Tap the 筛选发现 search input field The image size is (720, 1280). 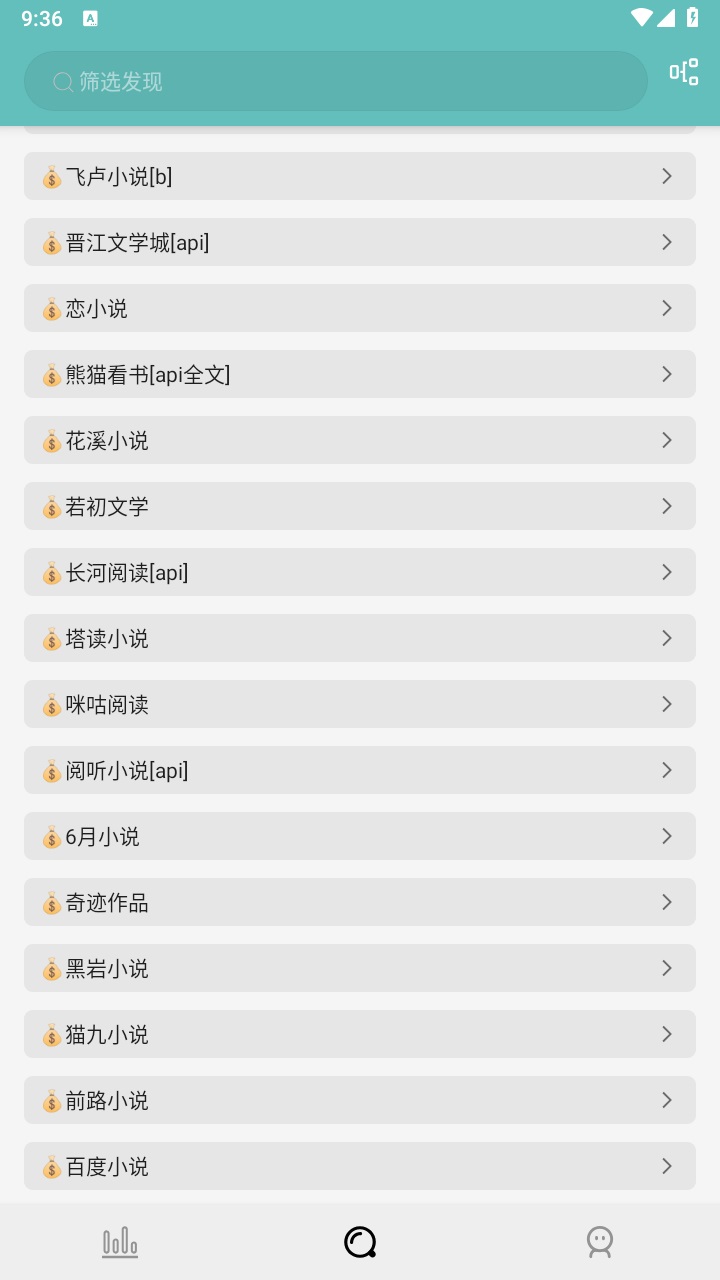click(340, 81)
